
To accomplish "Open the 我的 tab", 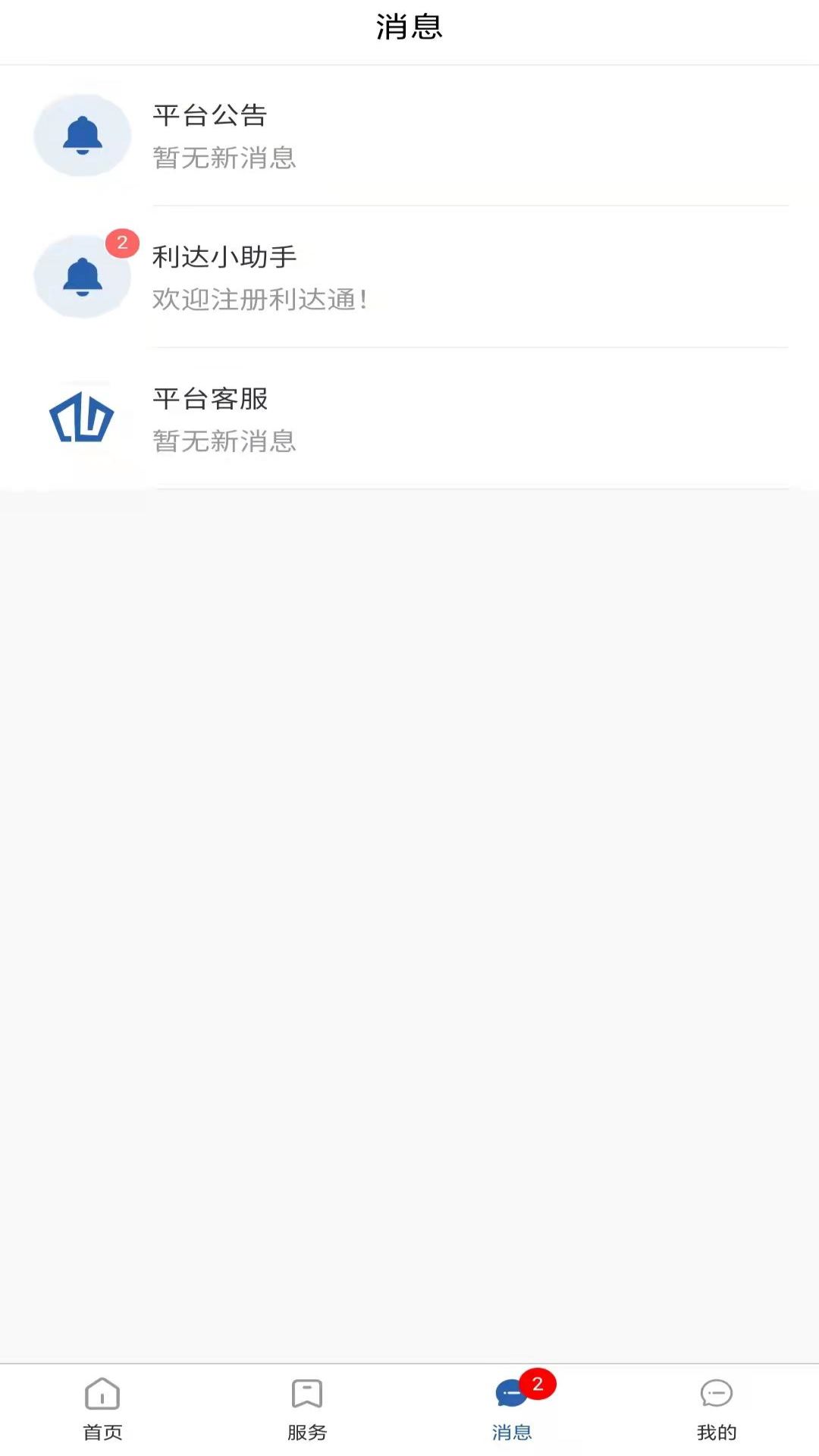I will [714, 1410].
